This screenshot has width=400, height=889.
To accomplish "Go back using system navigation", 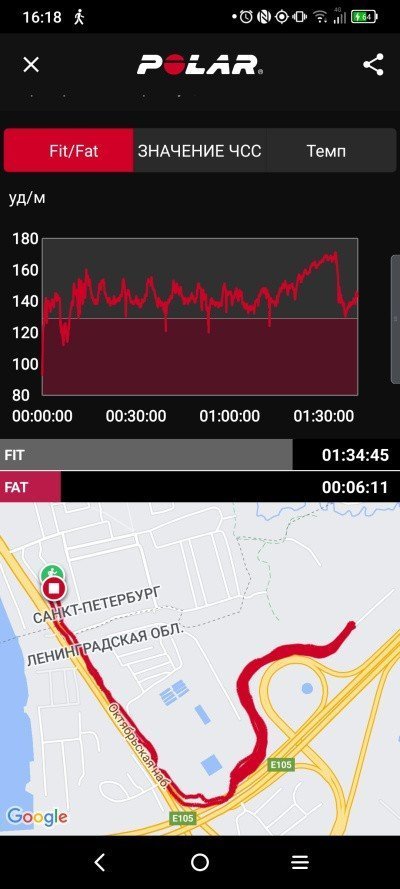I will (x=100, y=862).
